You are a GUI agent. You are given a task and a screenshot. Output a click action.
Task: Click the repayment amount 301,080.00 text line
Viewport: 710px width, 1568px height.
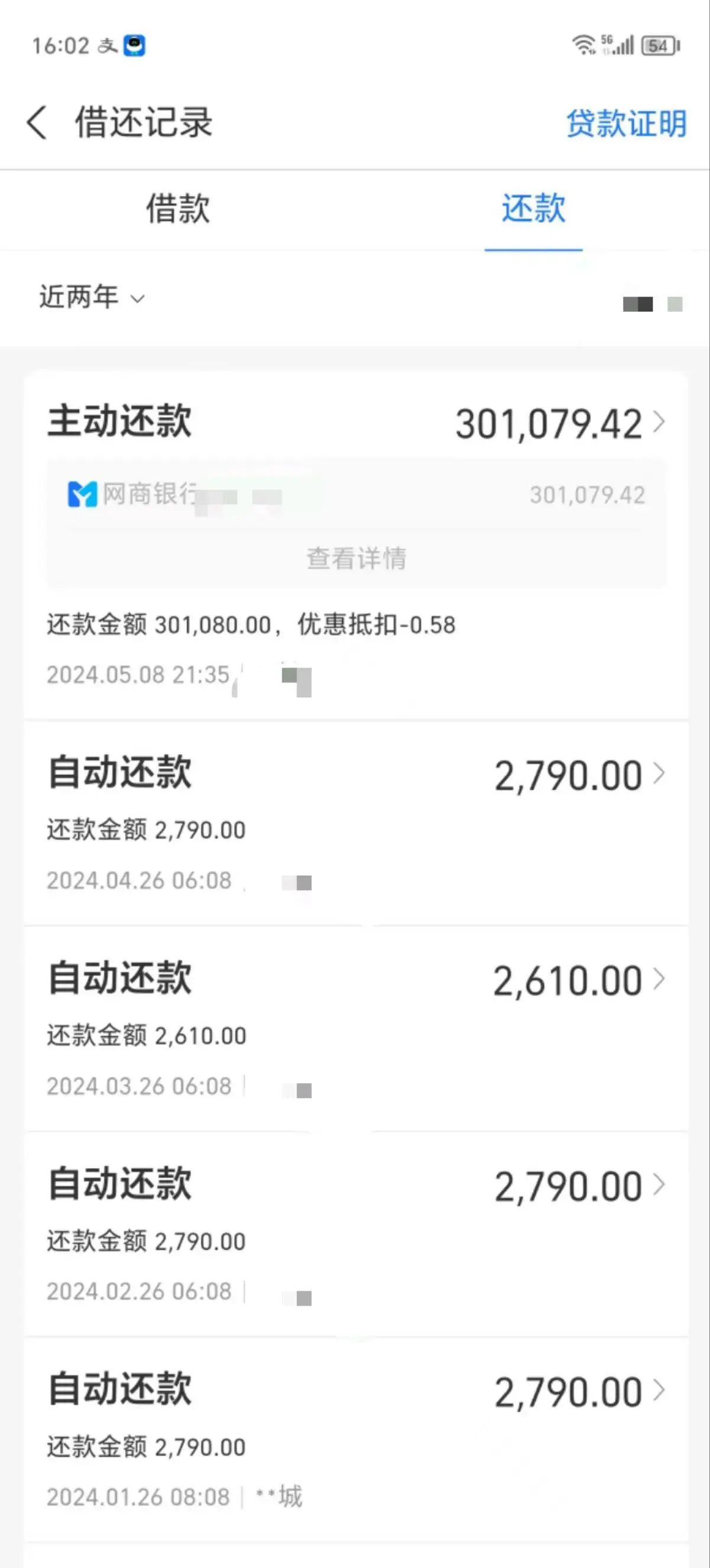pyautogui.click(x=249, y=624)
